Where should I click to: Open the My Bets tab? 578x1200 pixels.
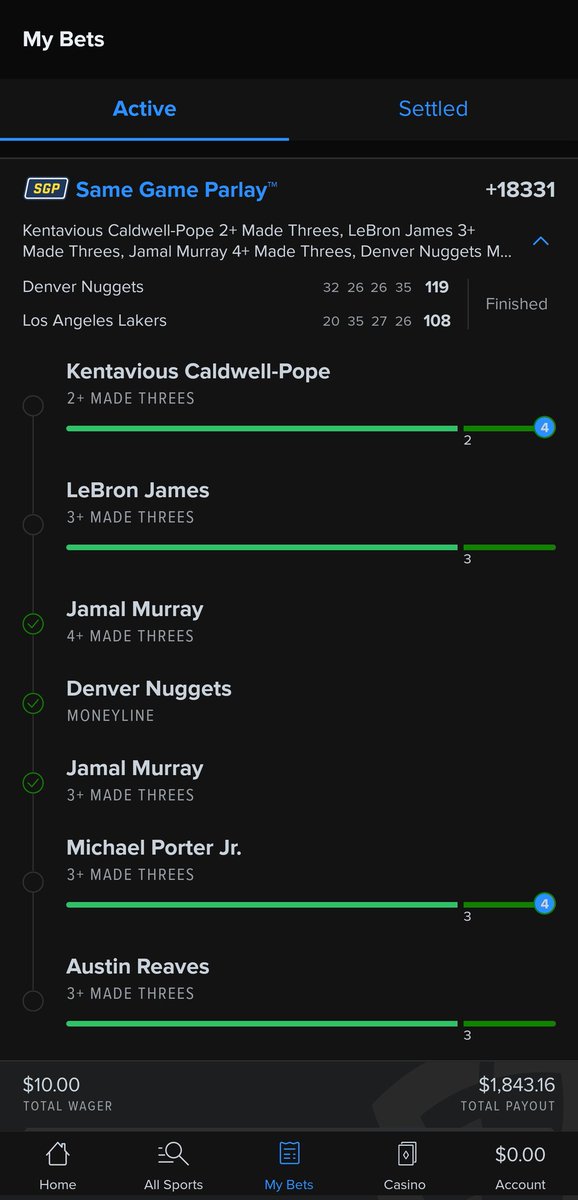pos(289,1166)
